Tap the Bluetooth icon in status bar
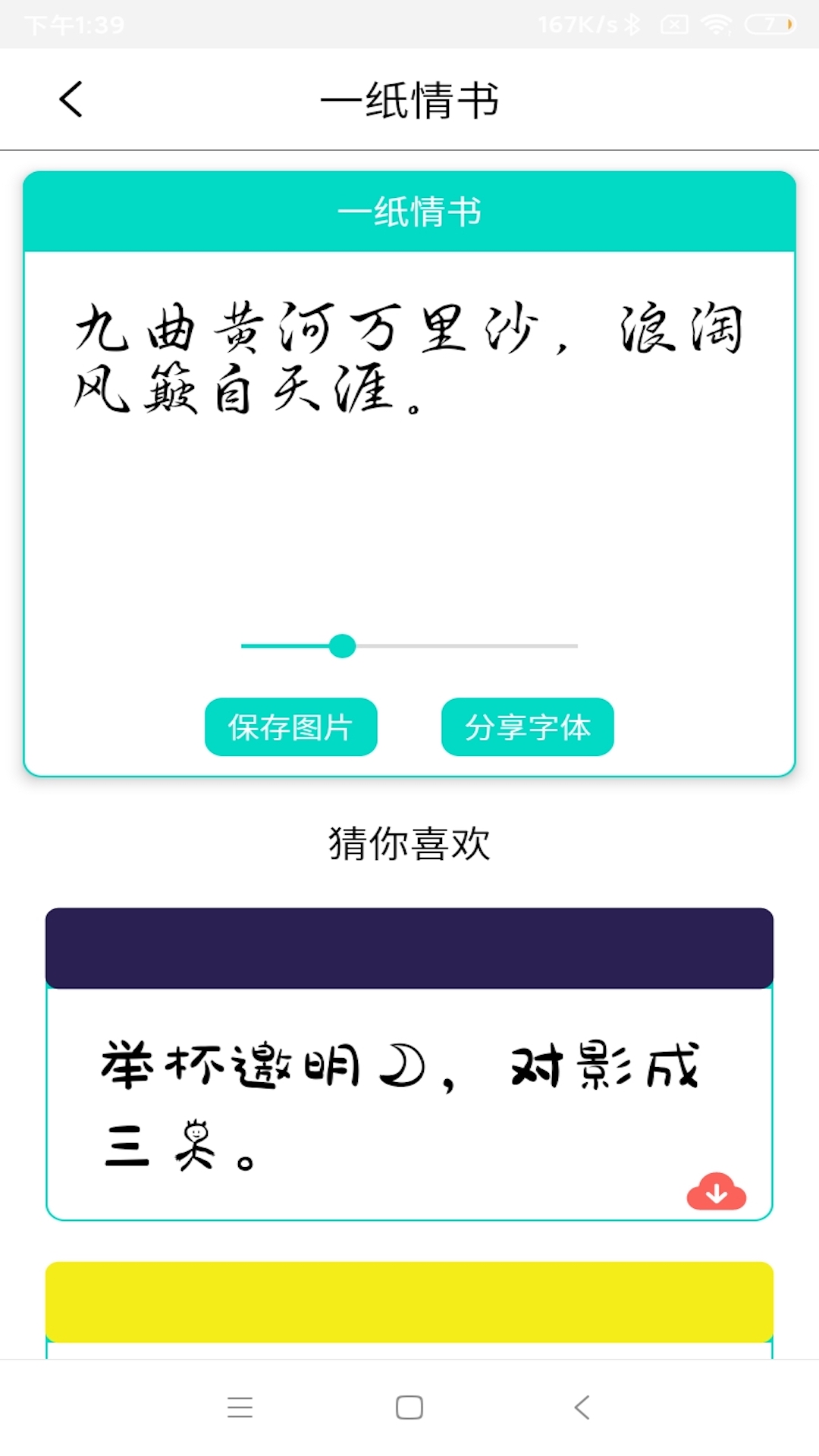 click(x=633, y=23)
